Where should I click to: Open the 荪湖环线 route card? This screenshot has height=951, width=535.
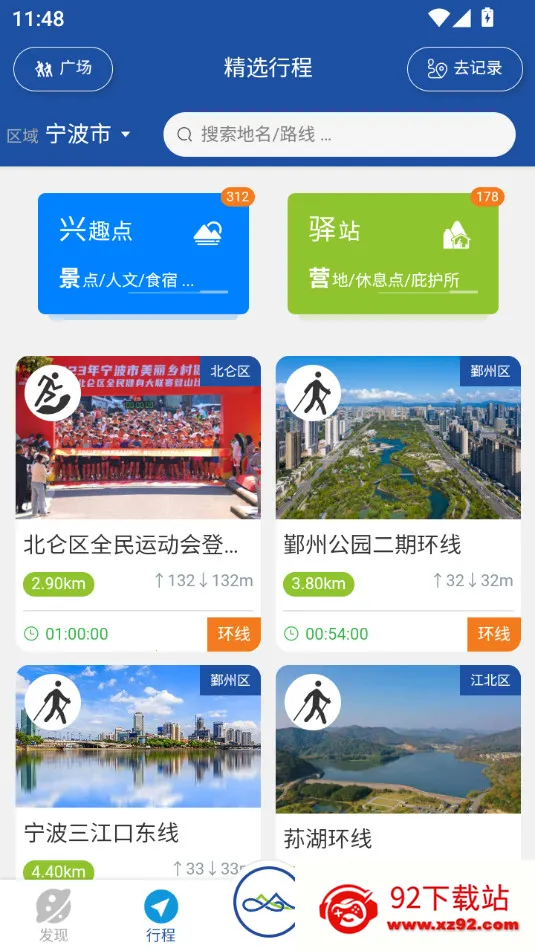399,771
